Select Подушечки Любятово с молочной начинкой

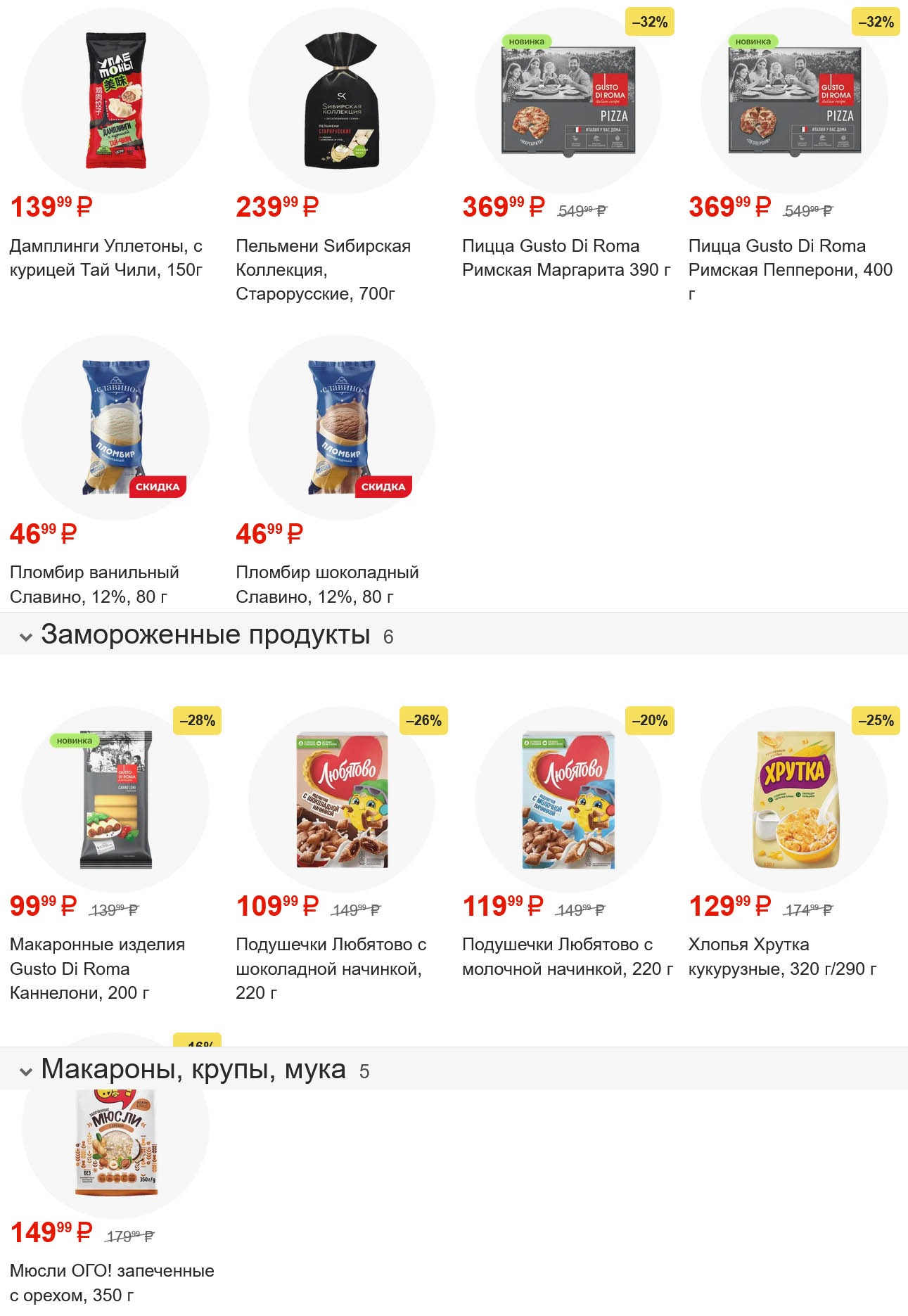point(568,800)
